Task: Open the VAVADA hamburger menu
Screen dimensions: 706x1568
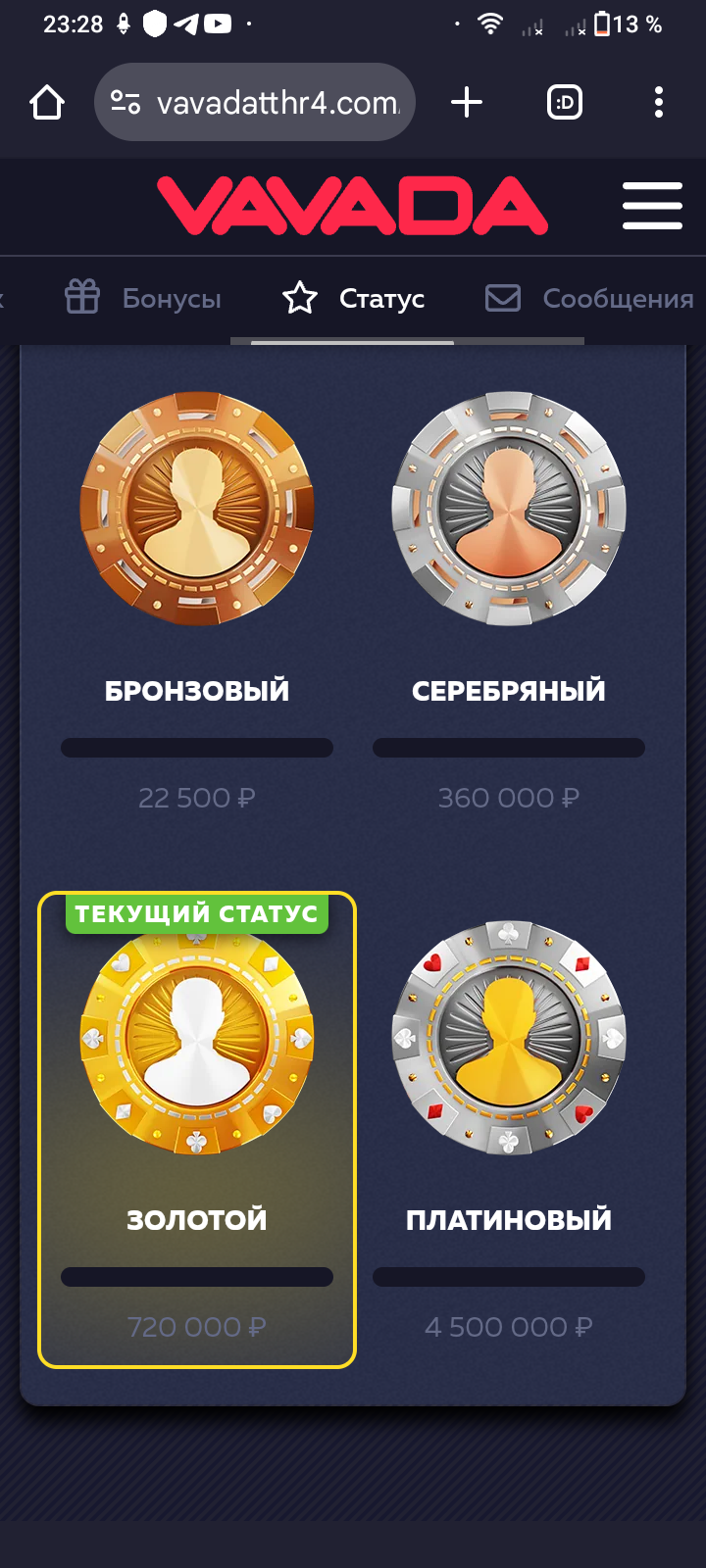Action: 652,206
